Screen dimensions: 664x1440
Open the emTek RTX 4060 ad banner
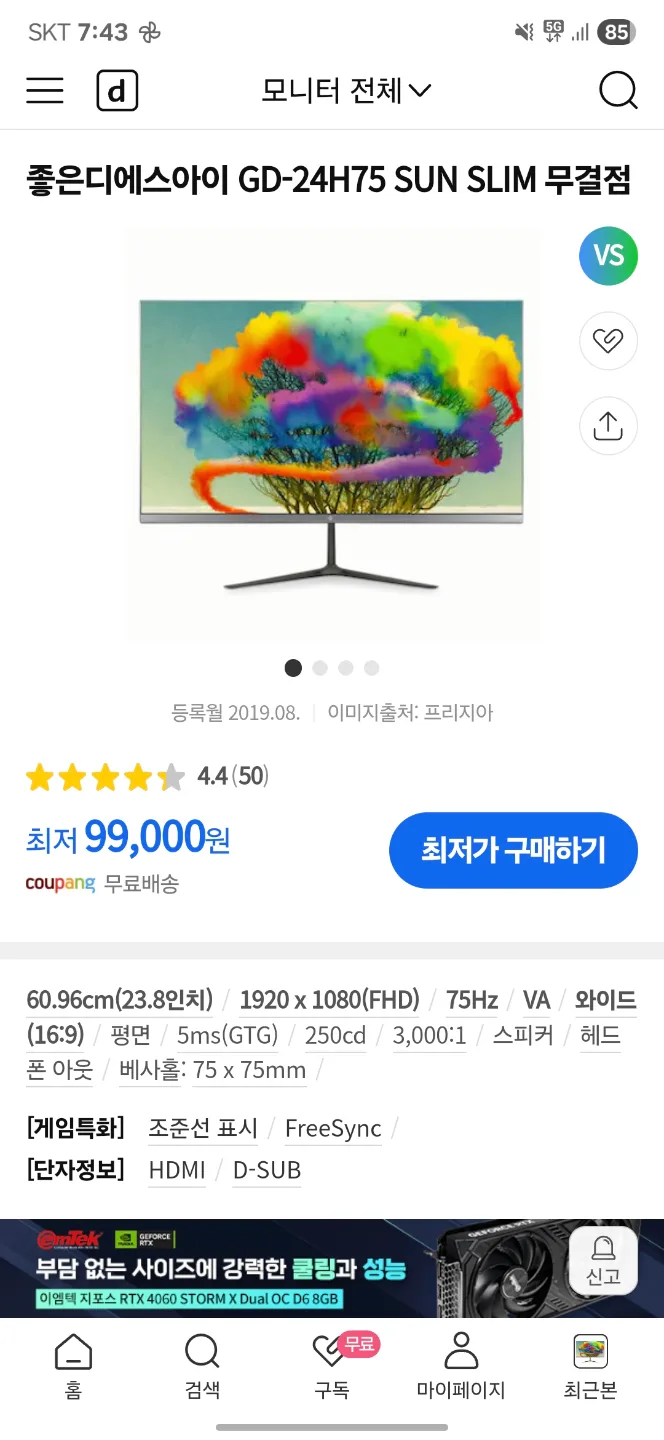click(x=280, y=1268)
